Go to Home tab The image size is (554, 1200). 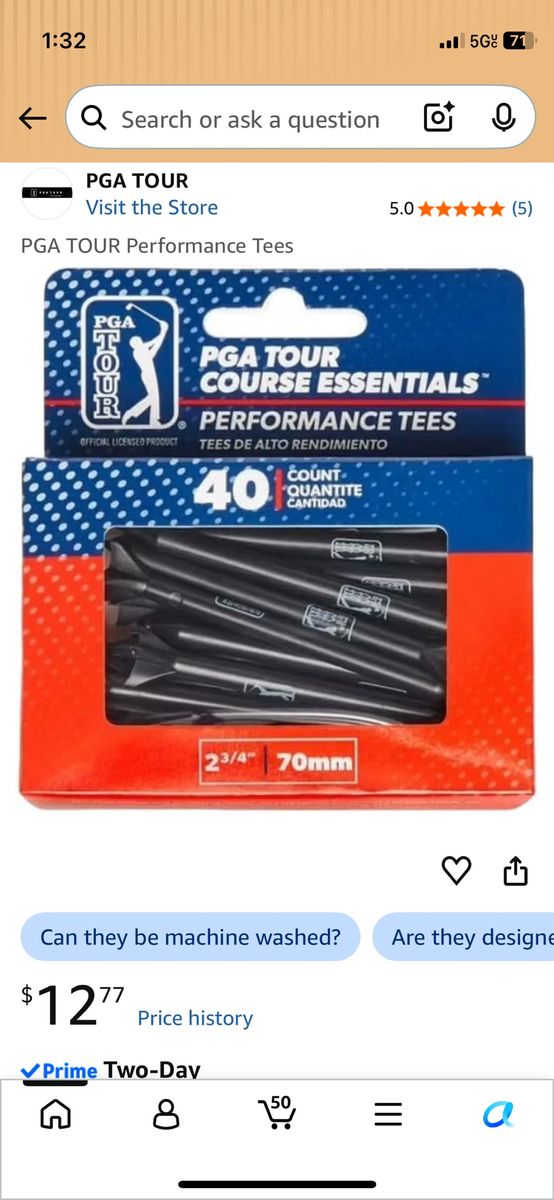coord(55,1114)
